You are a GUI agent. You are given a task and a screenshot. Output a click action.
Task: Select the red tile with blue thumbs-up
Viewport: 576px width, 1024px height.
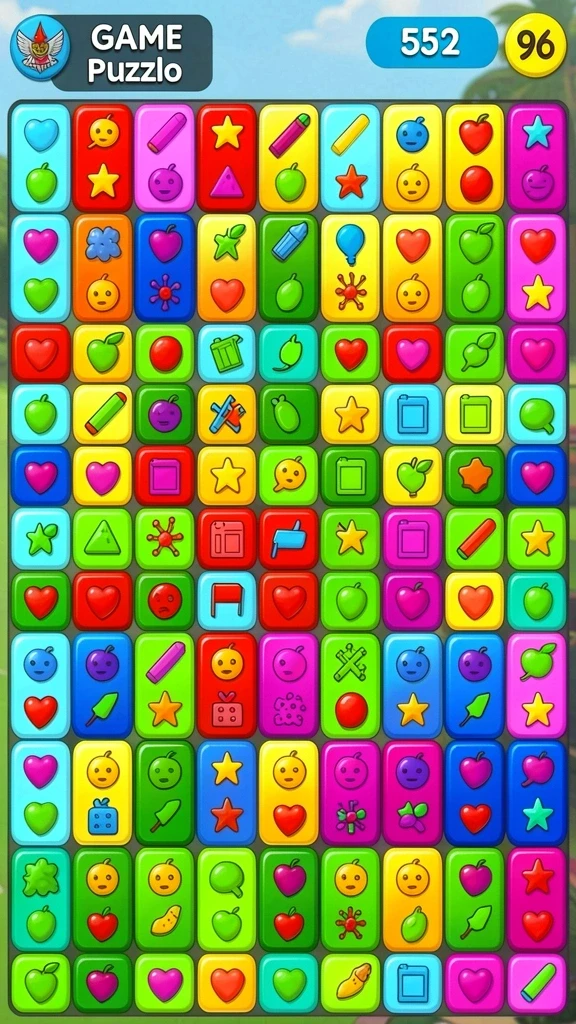coord(289,538)
